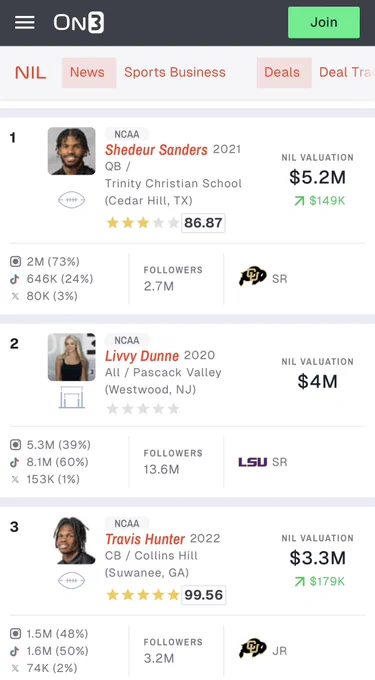Screen dimensions: 375x680
Task: View Livvy Dunne's profile name link
Action: click(x=142, y=356)
